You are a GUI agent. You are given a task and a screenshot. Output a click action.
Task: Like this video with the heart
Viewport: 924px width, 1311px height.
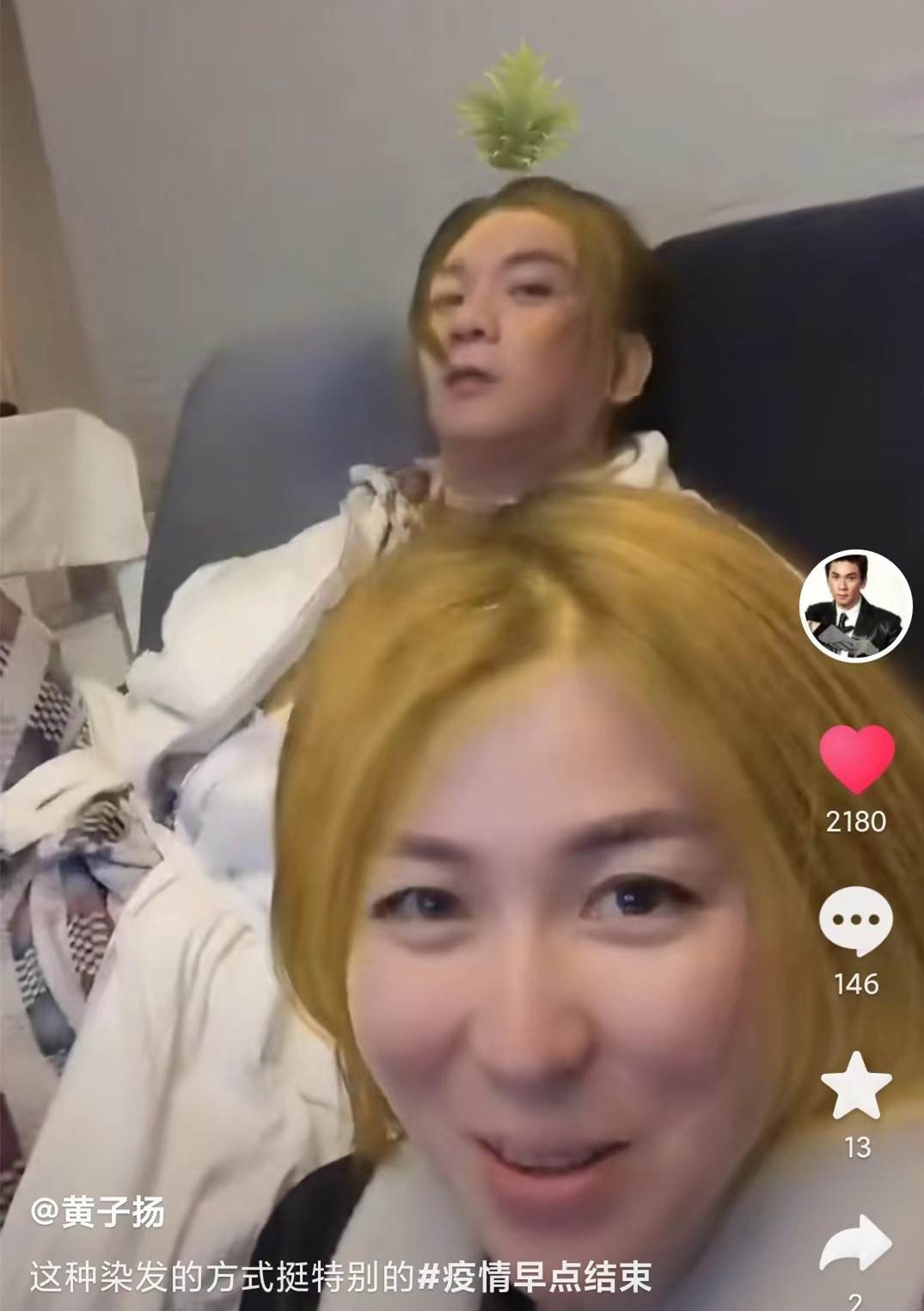point(857,758)
